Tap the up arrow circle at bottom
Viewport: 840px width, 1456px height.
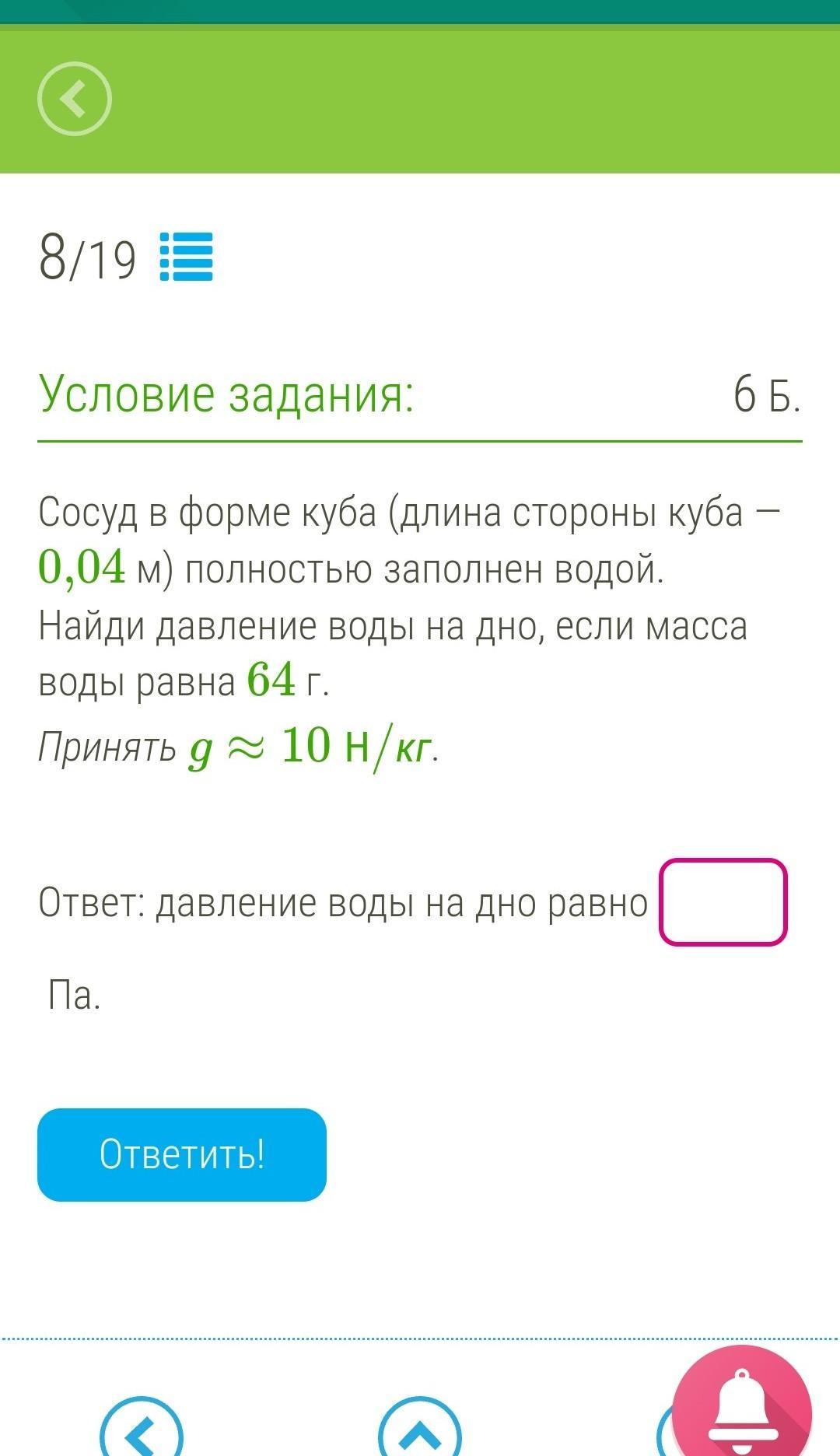(420, 1430)
